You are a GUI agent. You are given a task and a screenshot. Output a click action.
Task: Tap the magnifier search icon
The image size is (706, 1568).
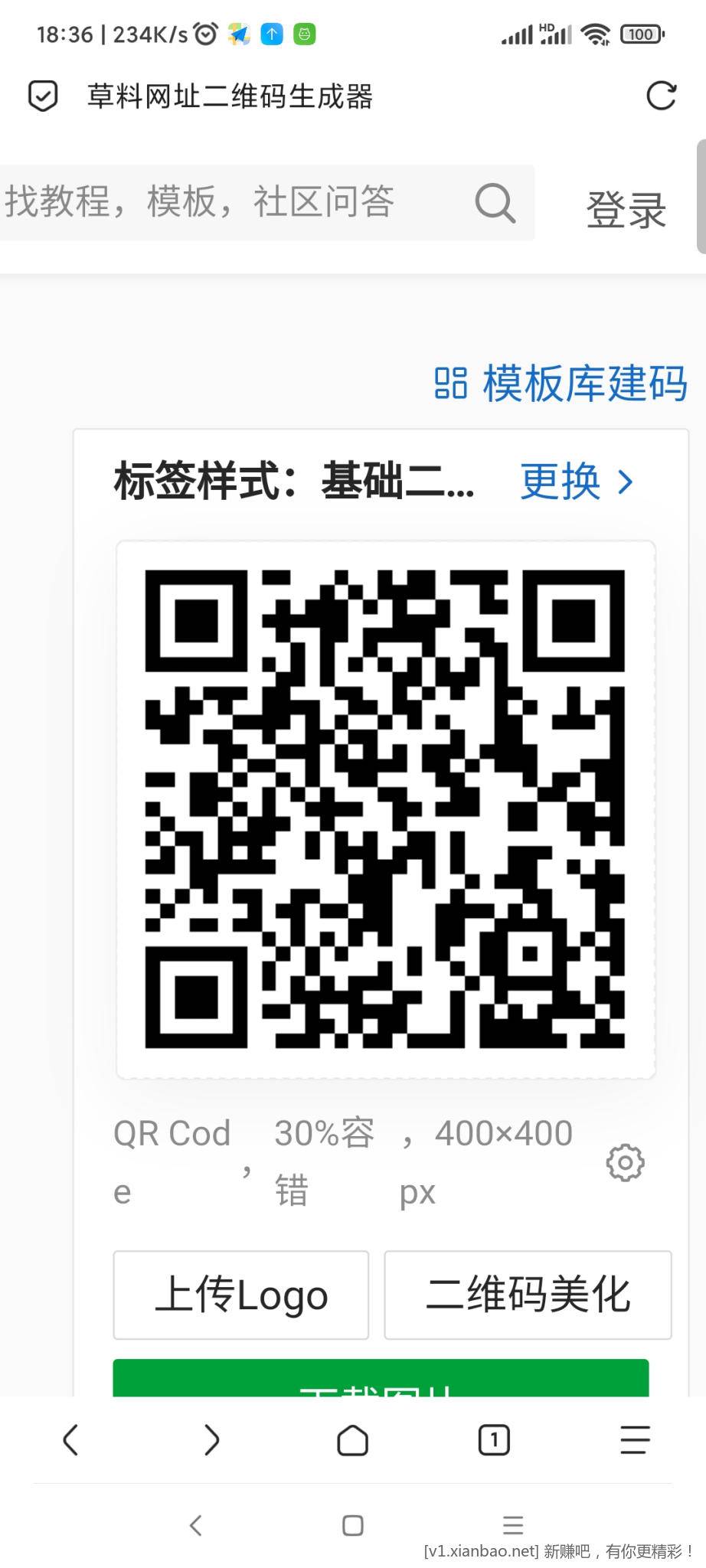coord(495,203)
